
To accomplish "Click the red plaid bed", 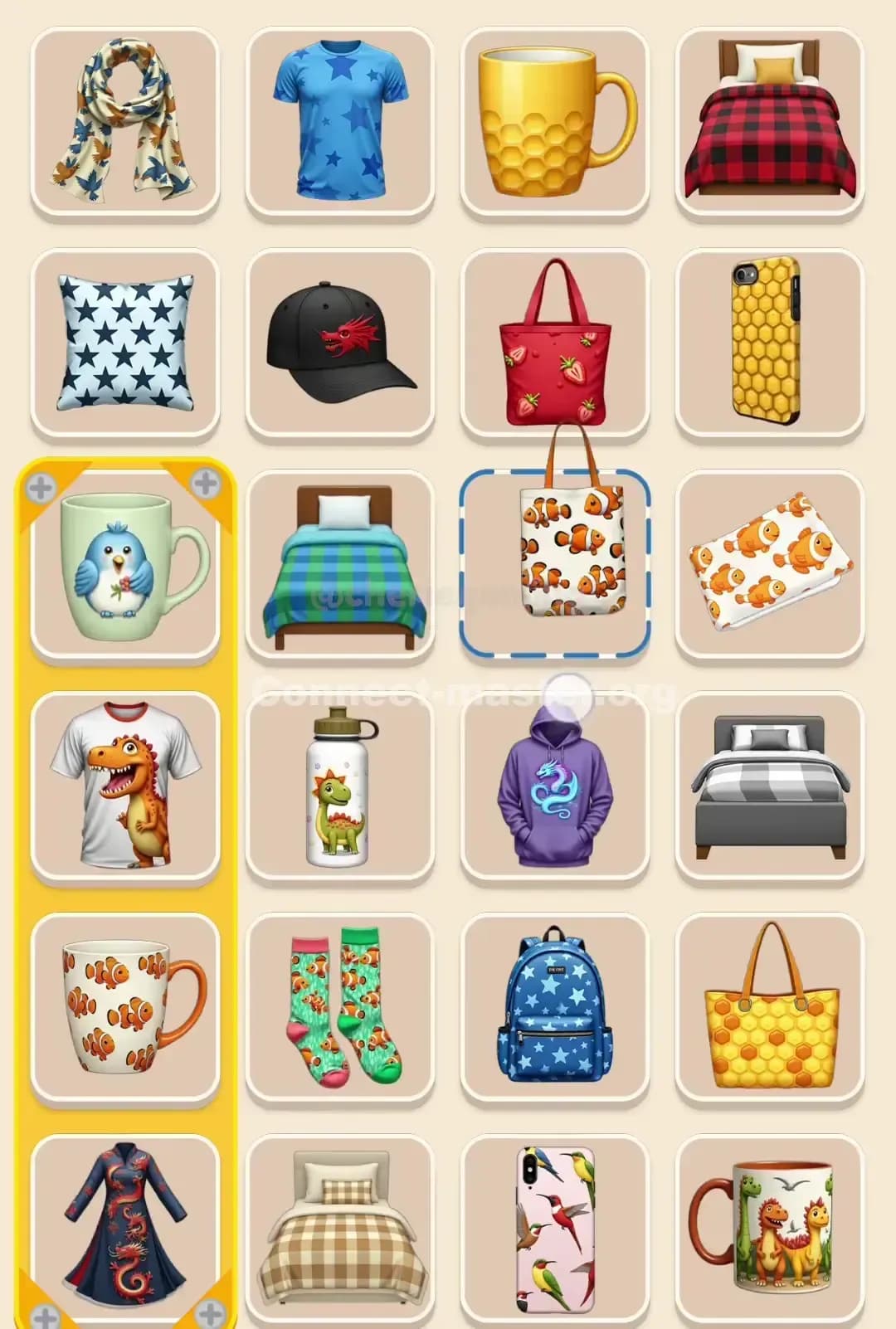I will pos(767,120).
